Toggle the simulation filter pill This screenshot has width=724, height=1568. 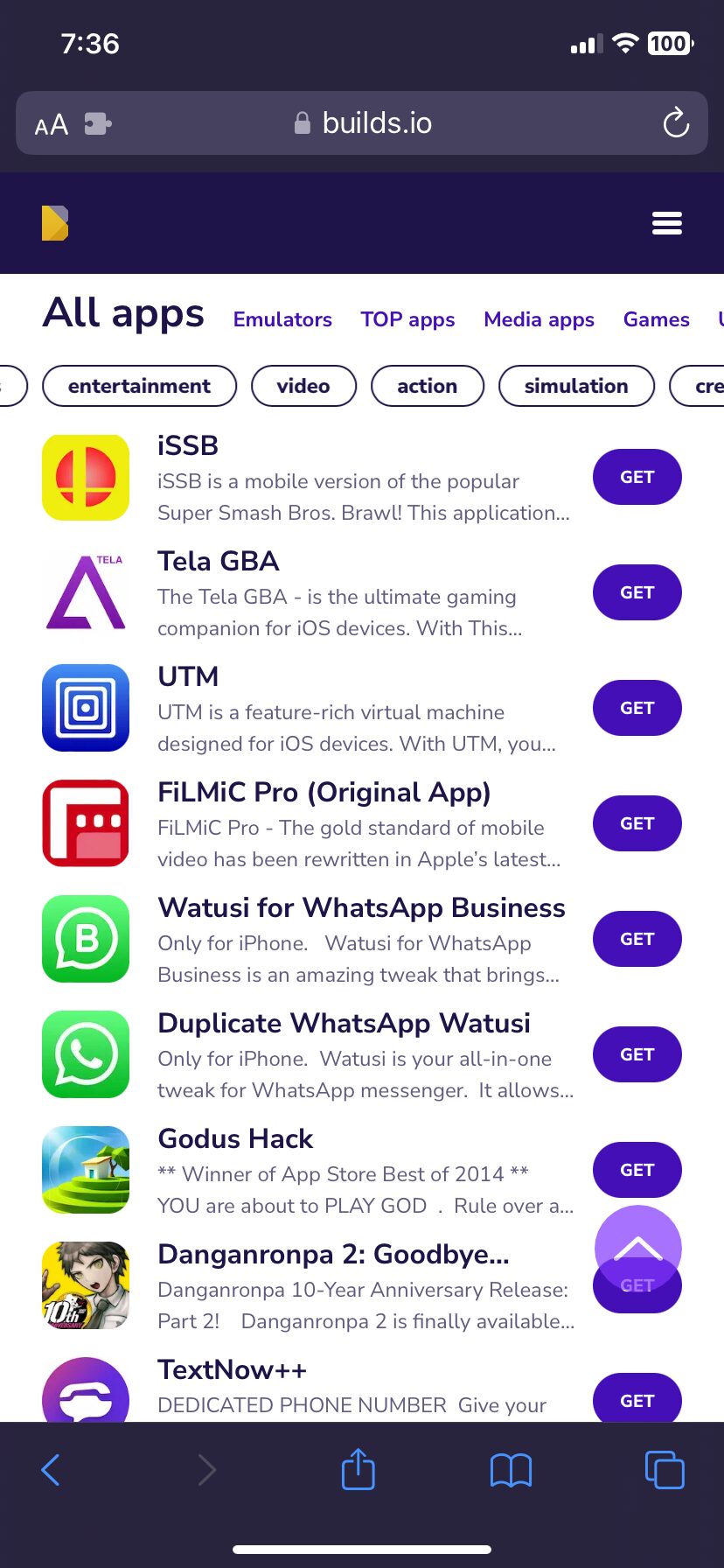click(x=576, y=385)
